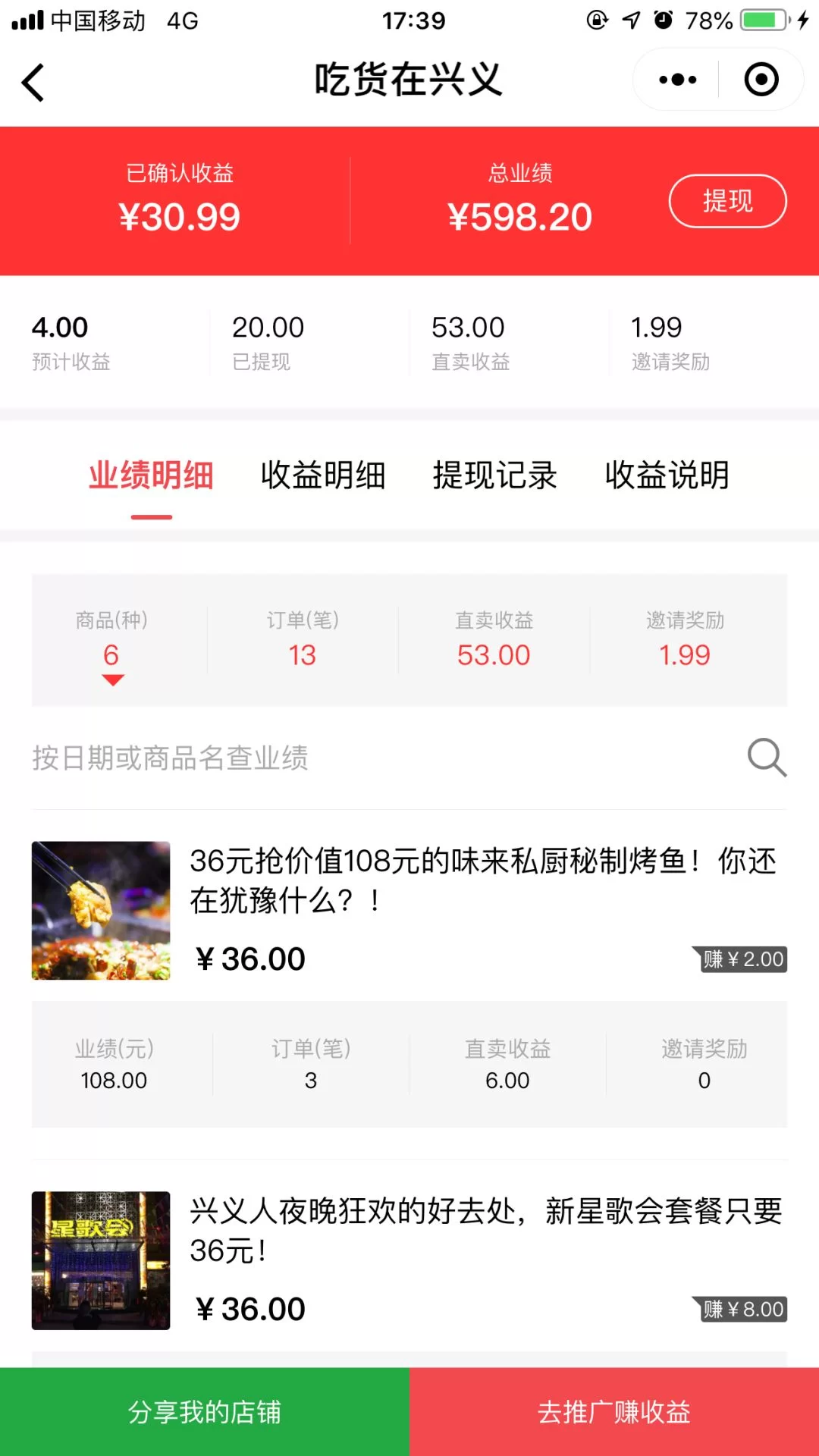This screenshot has height=1456, width=819.
Task: Tap the alarm clock icon in status bar
Action: point(663,20)
